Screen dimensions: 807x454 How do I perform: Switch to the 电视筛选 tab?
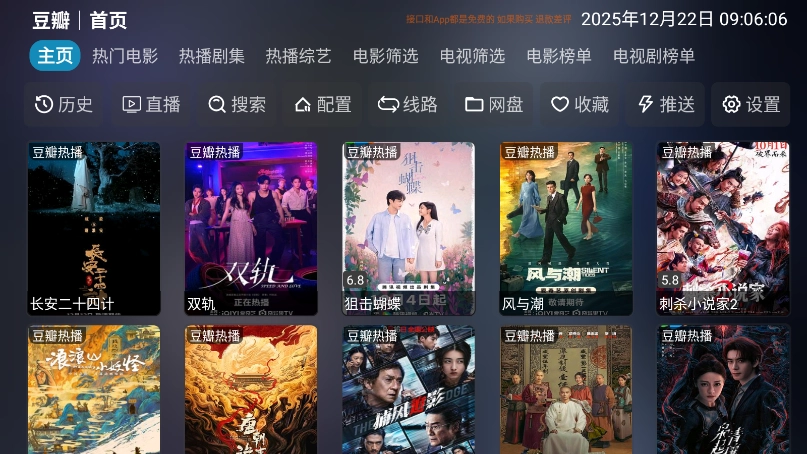pos(473,56)
